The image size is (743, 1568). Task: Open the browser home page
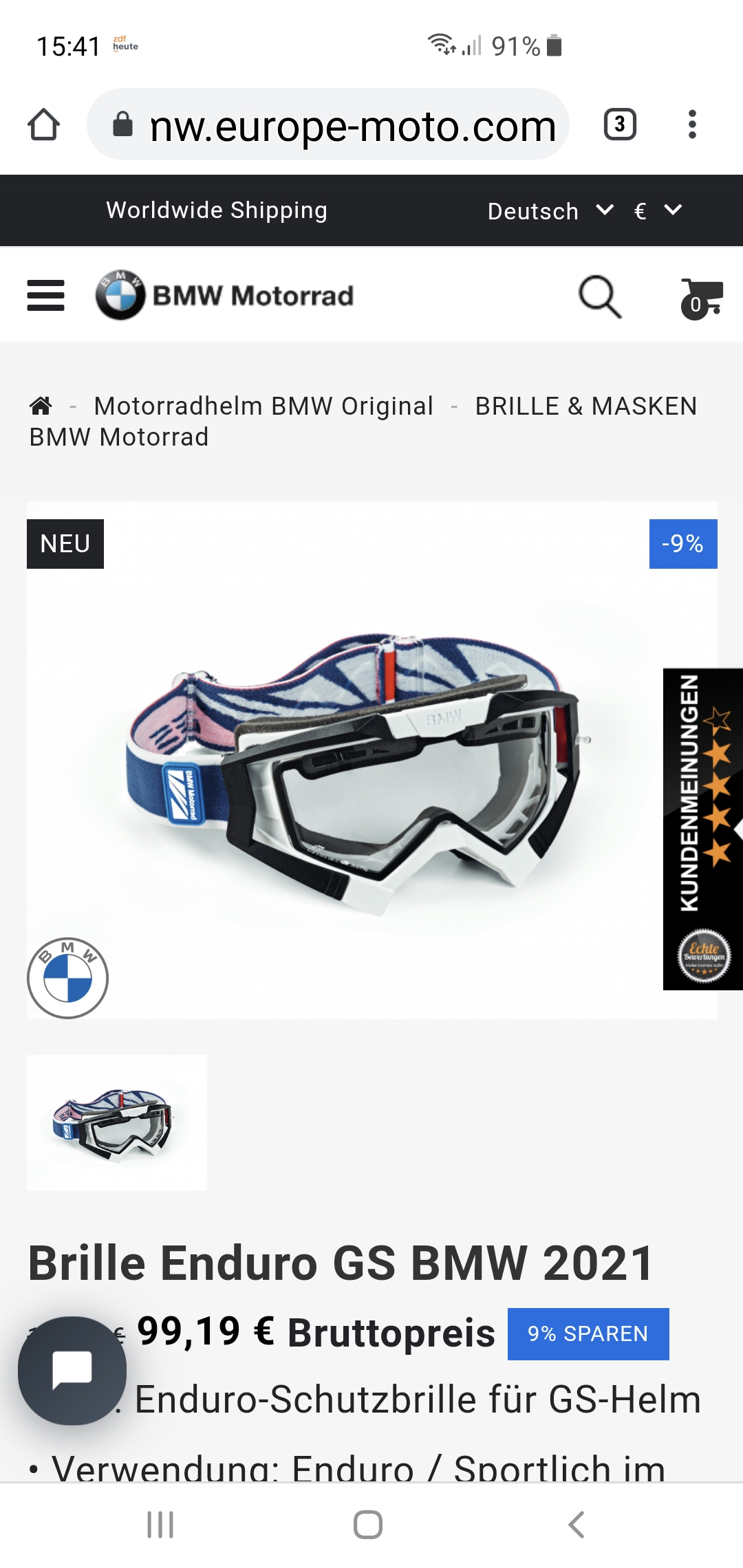point(43,124)
